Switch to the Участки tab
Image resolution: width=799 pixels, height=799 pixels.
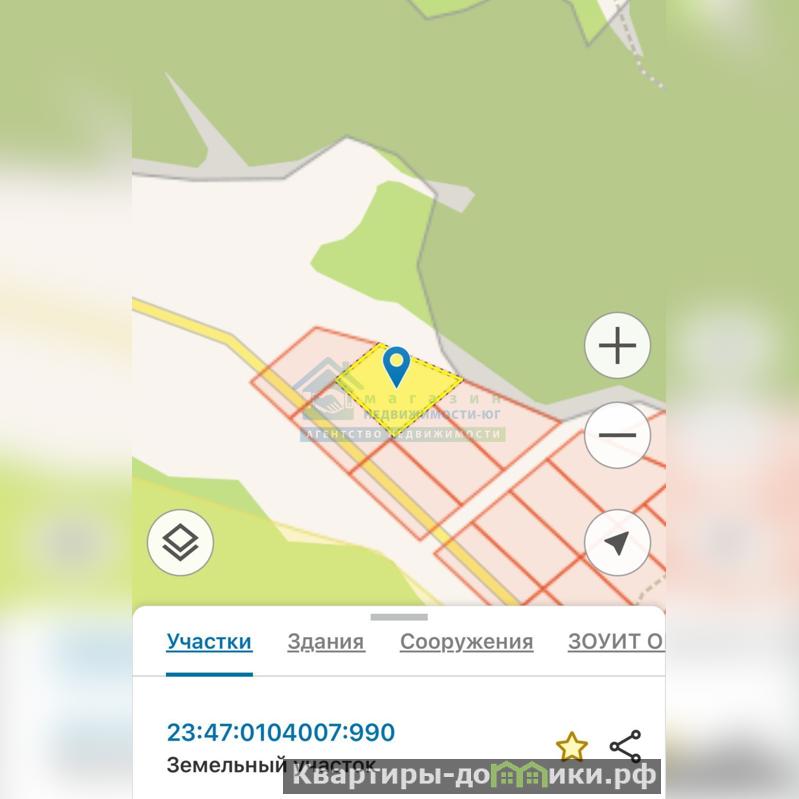click(209, 642)
